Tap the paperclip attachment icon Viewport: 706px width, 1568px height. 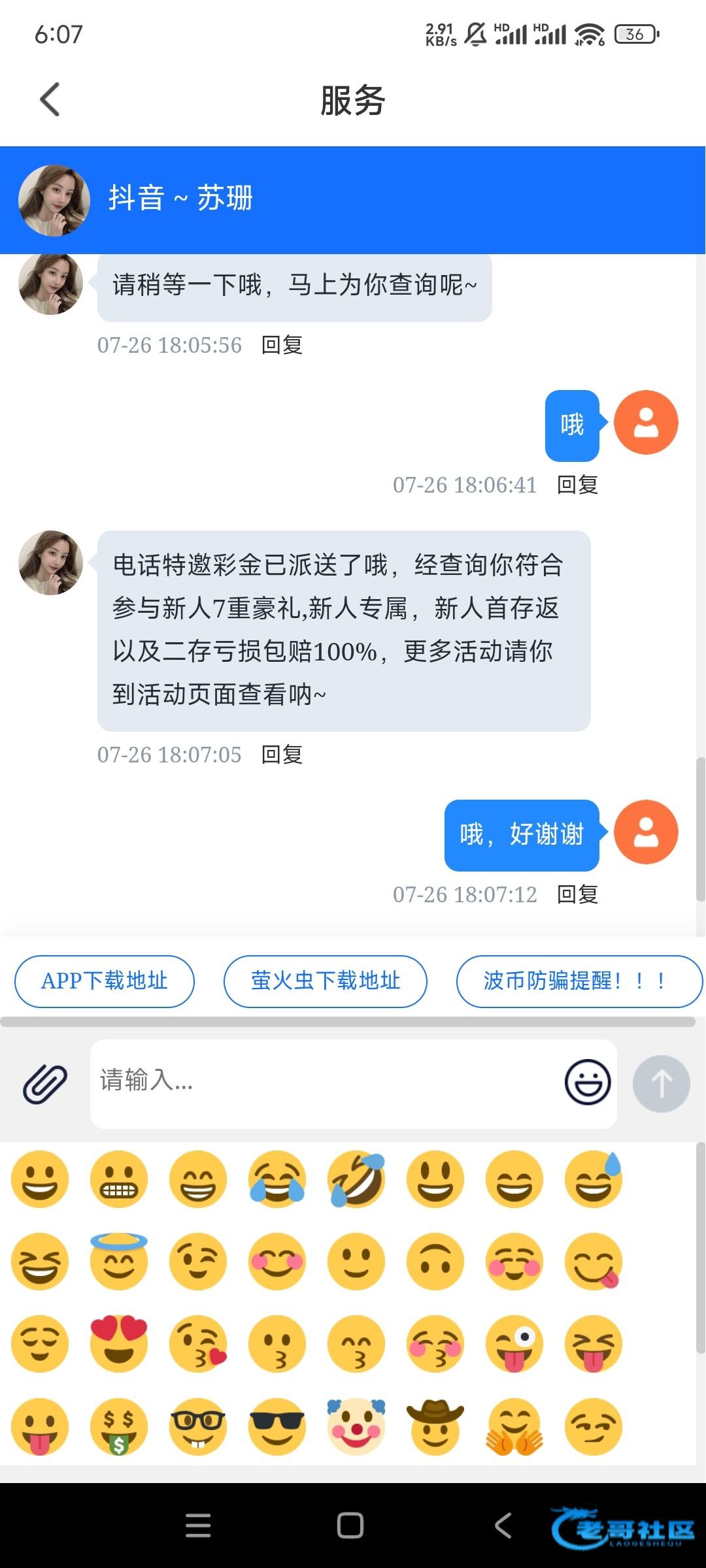pos(45,1084)
